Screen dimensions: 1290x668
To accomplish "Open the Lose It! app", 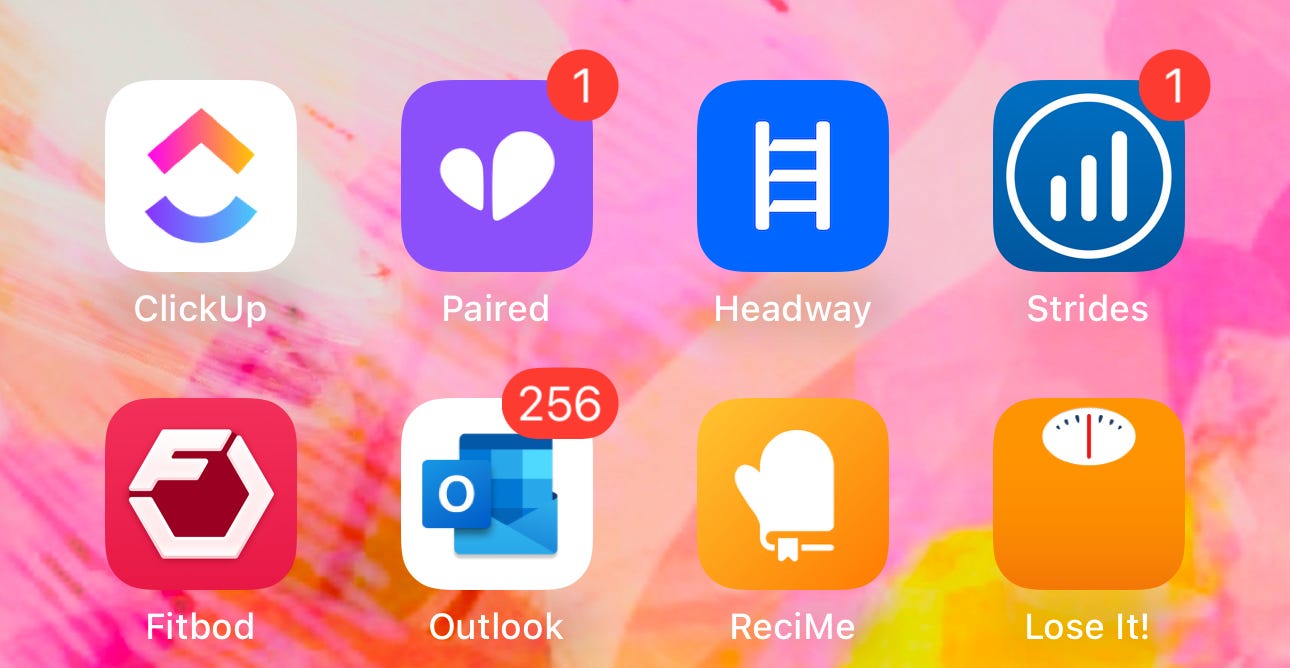I will 1088,494.
